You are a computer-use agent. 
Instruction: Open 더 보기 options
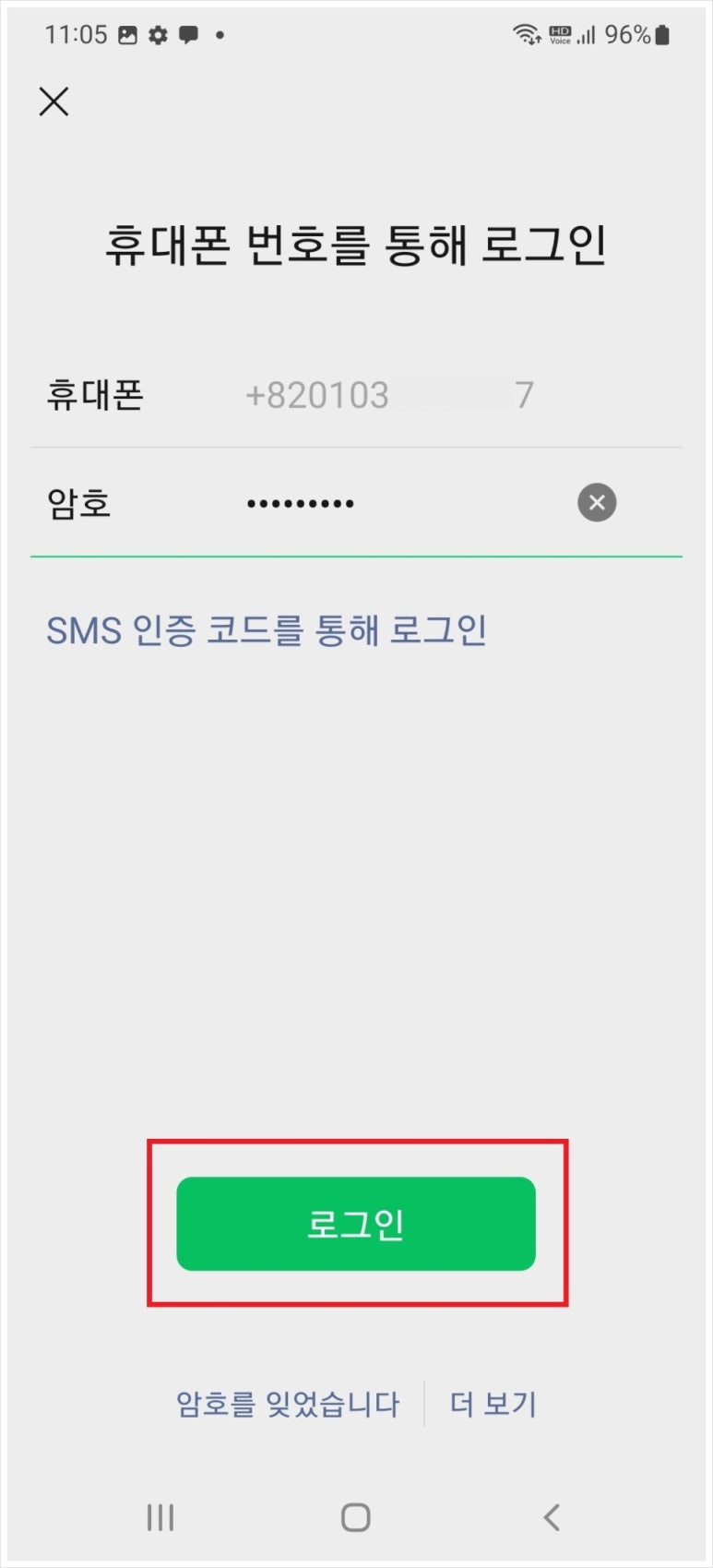pyautogui.click(x=493, y=1404)
